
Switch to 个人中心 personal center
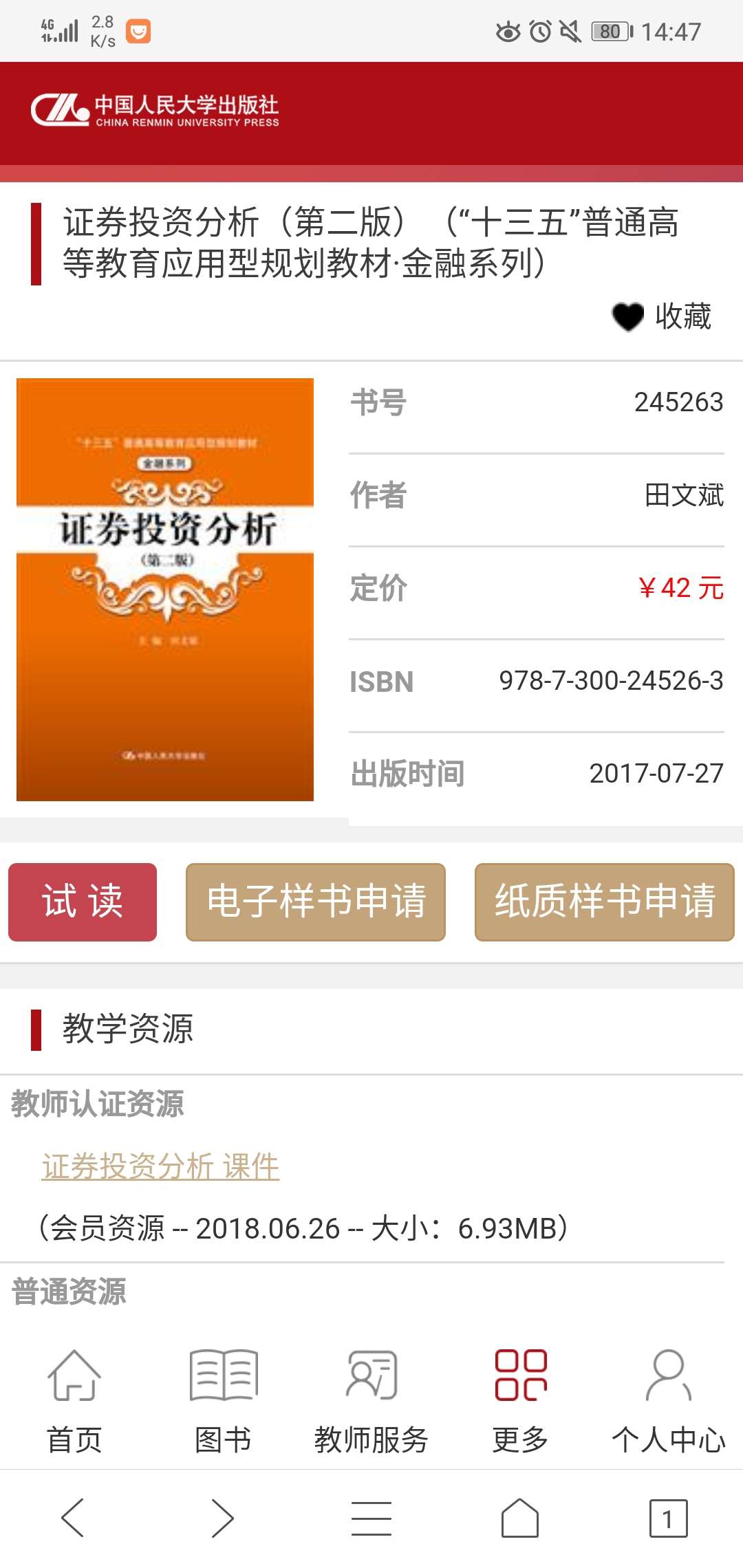pos(668,1401)
